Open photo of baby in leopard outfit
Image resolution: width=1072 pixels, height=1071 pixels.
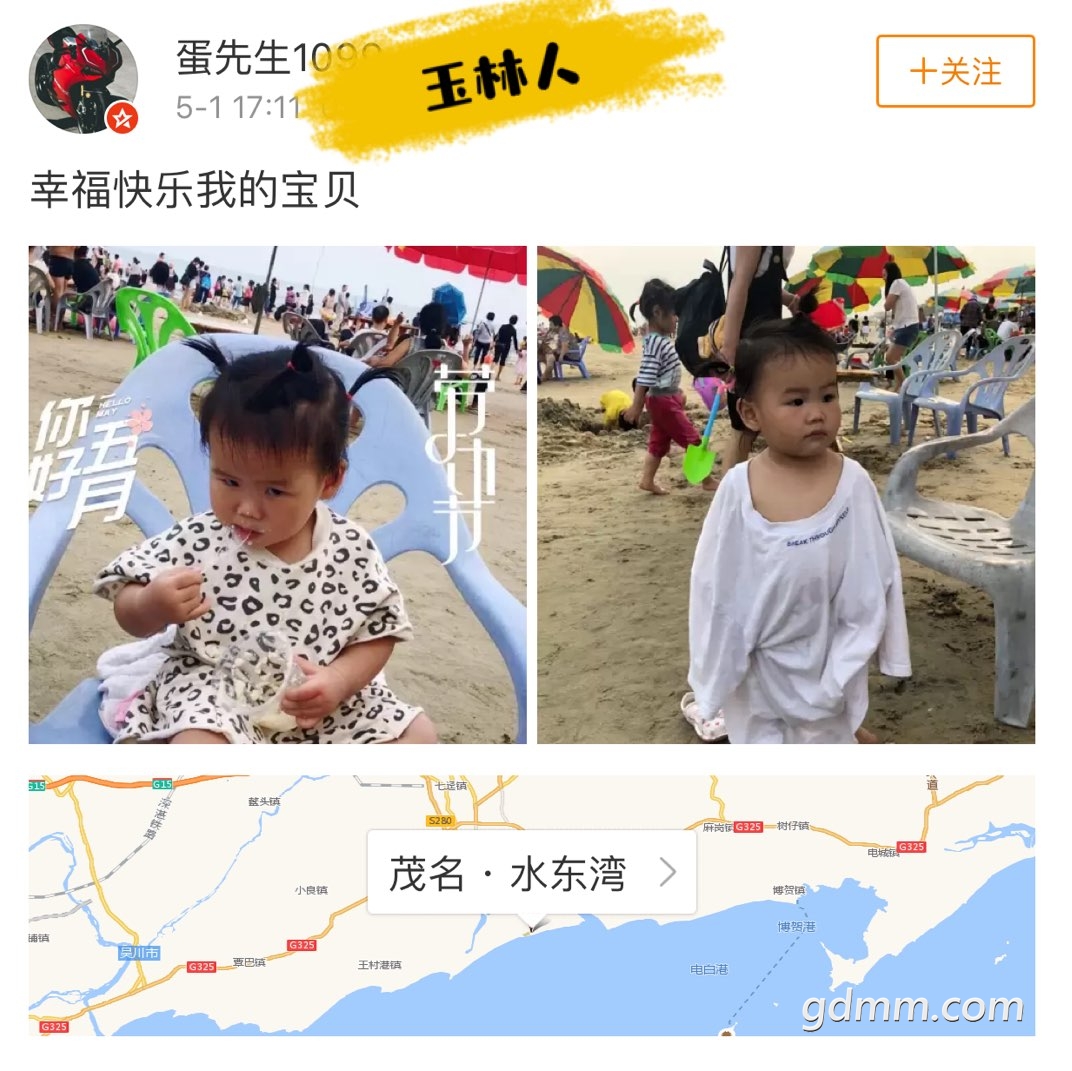[x=277, y=494]
